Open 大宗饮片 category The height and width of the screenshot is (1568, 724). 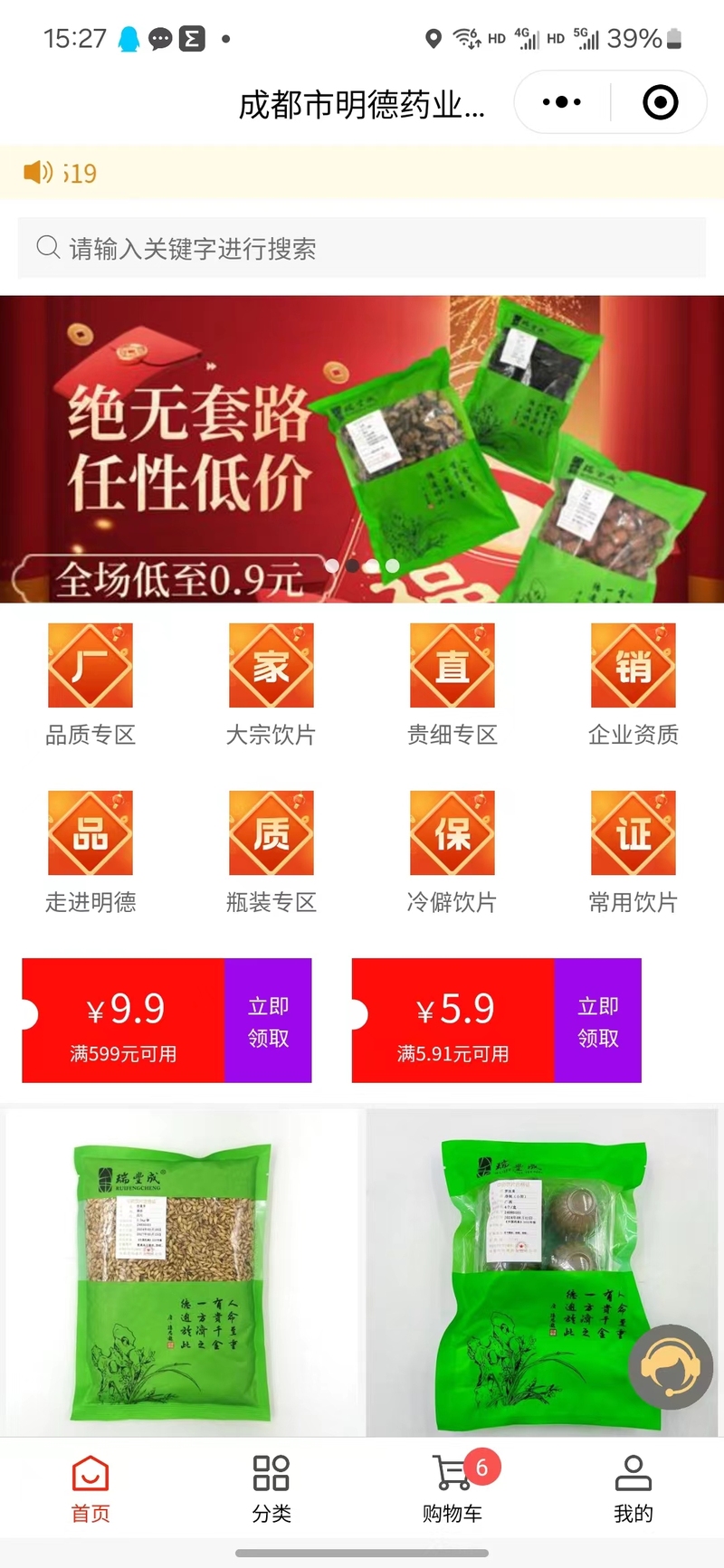pyautogui.click(x=271, y=684)
